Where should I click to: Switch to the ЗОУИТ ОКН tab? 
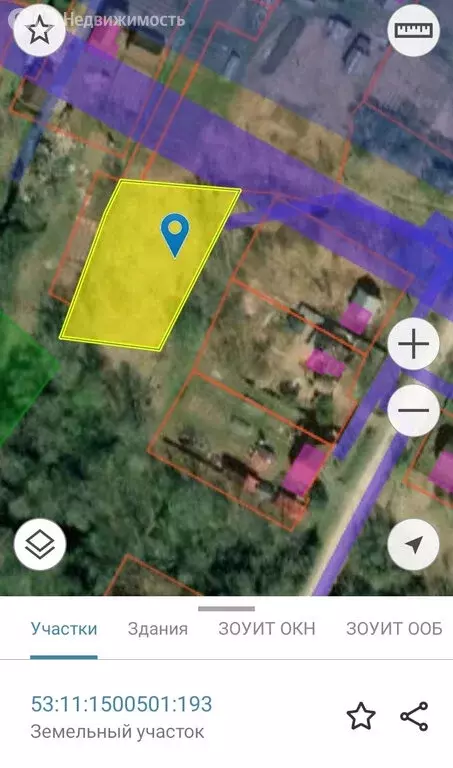(267, 629)
